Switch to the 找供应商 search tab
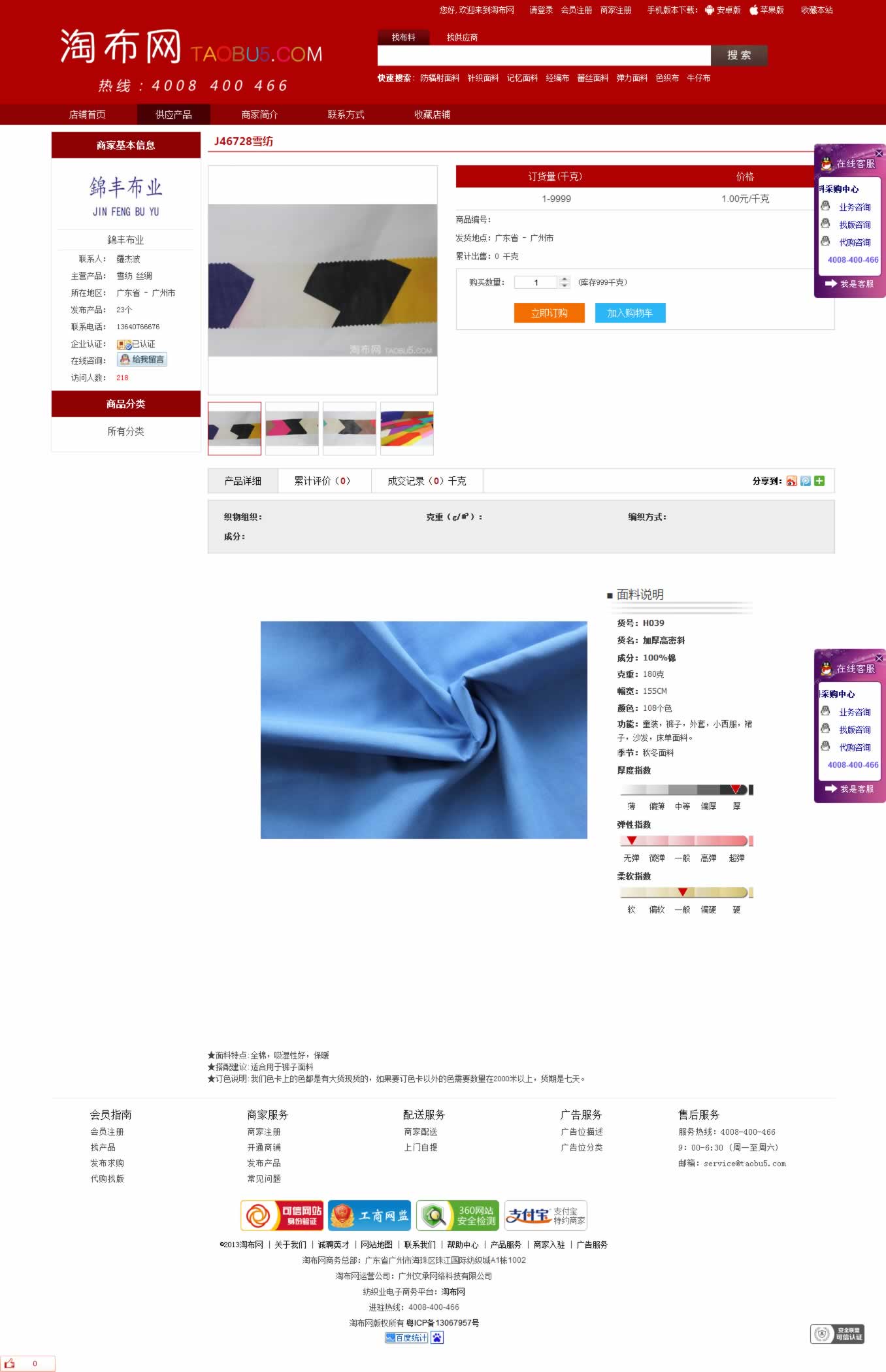This screenshot has width=886, height=1372. (x=462, y=37)
